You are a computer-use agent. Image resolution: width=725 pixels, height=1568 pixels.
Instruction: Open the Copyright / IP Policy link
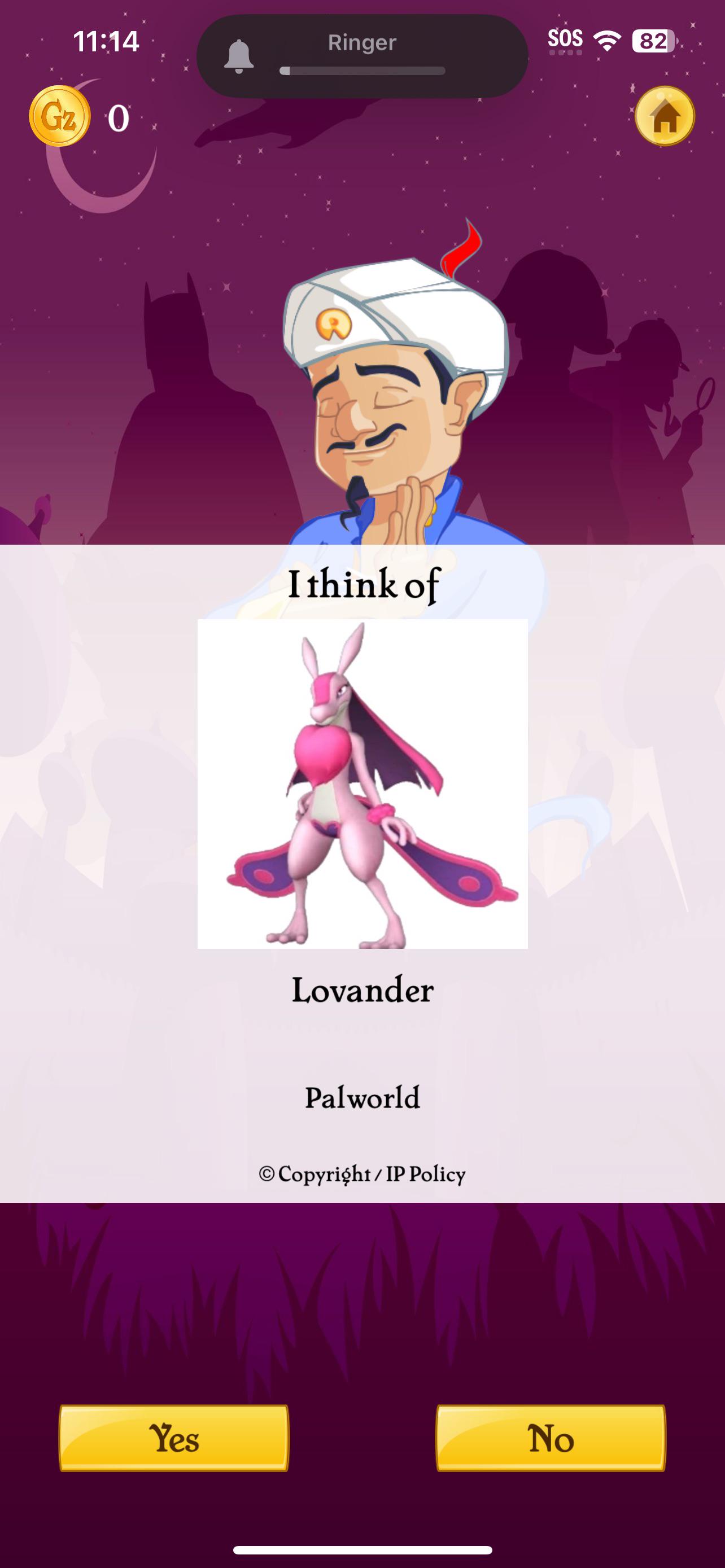362,1173
